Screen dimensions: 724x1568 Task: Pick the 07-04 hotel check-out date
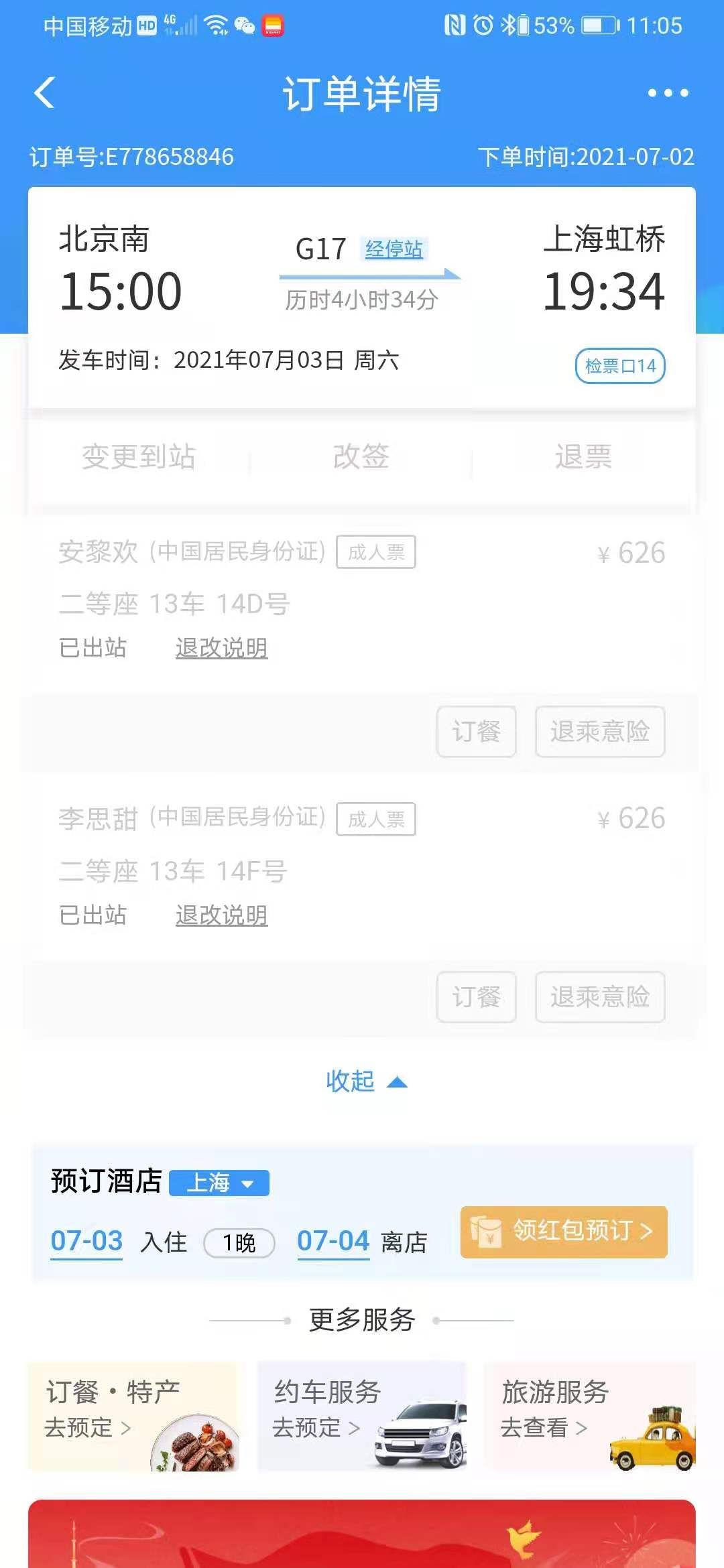point(333,1242)
